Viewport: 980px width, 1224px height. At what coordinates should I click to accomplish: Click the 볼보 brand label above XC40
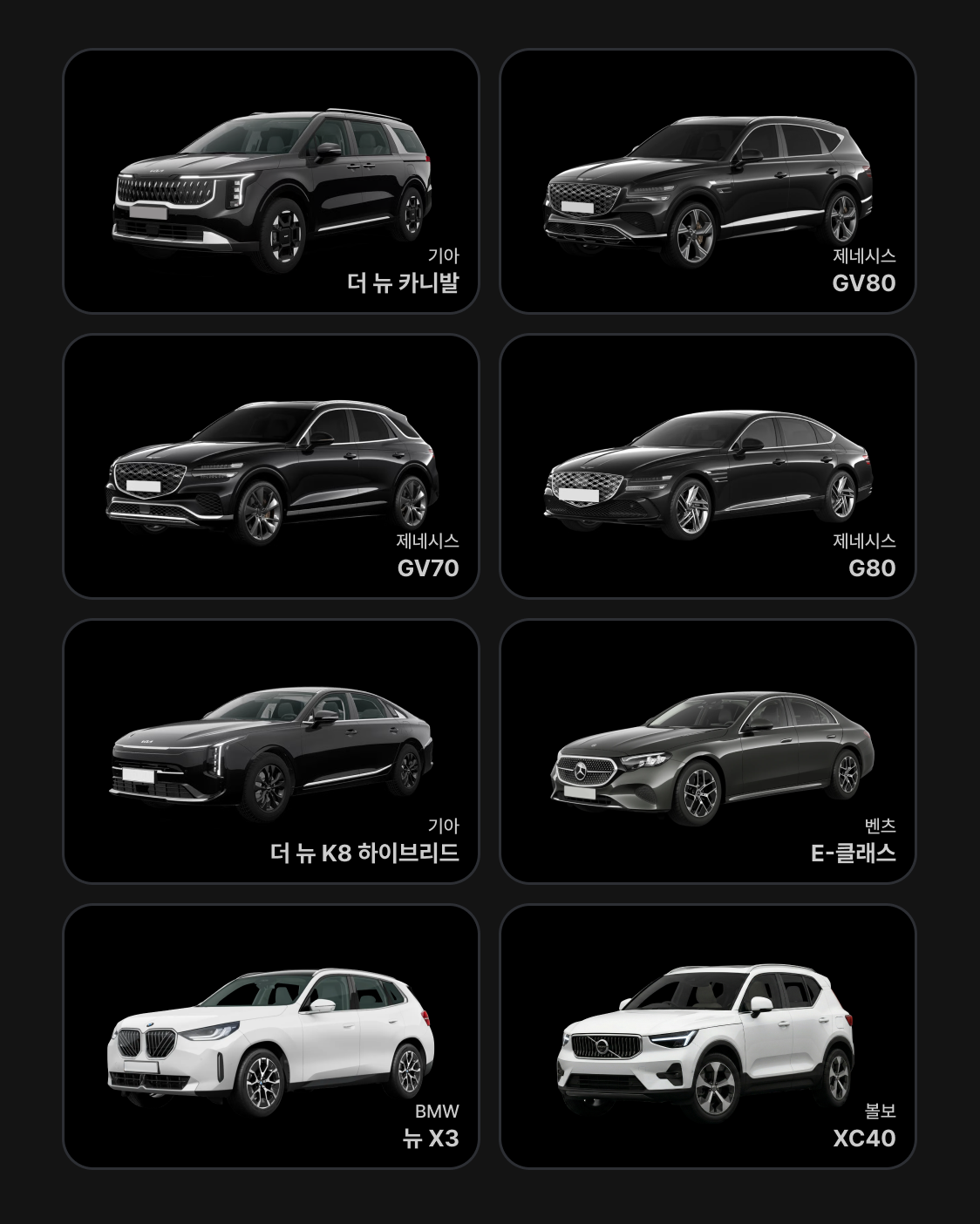881,1110
